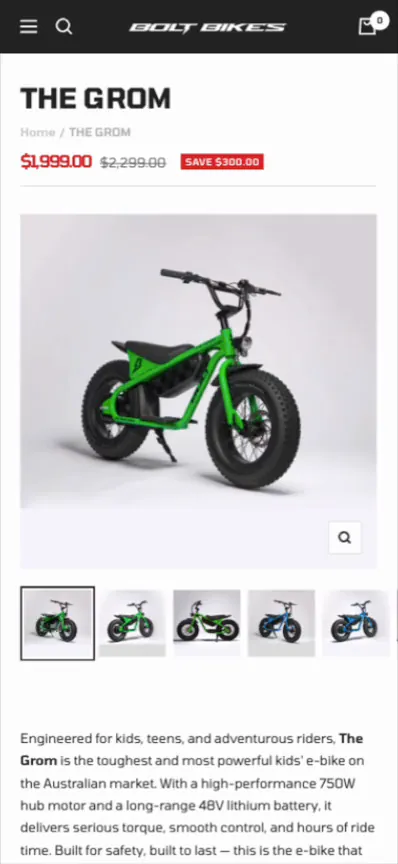Screen dimensions: 398x864
Task: Select the second green bike thumbnail
Action: coord(132,623)
